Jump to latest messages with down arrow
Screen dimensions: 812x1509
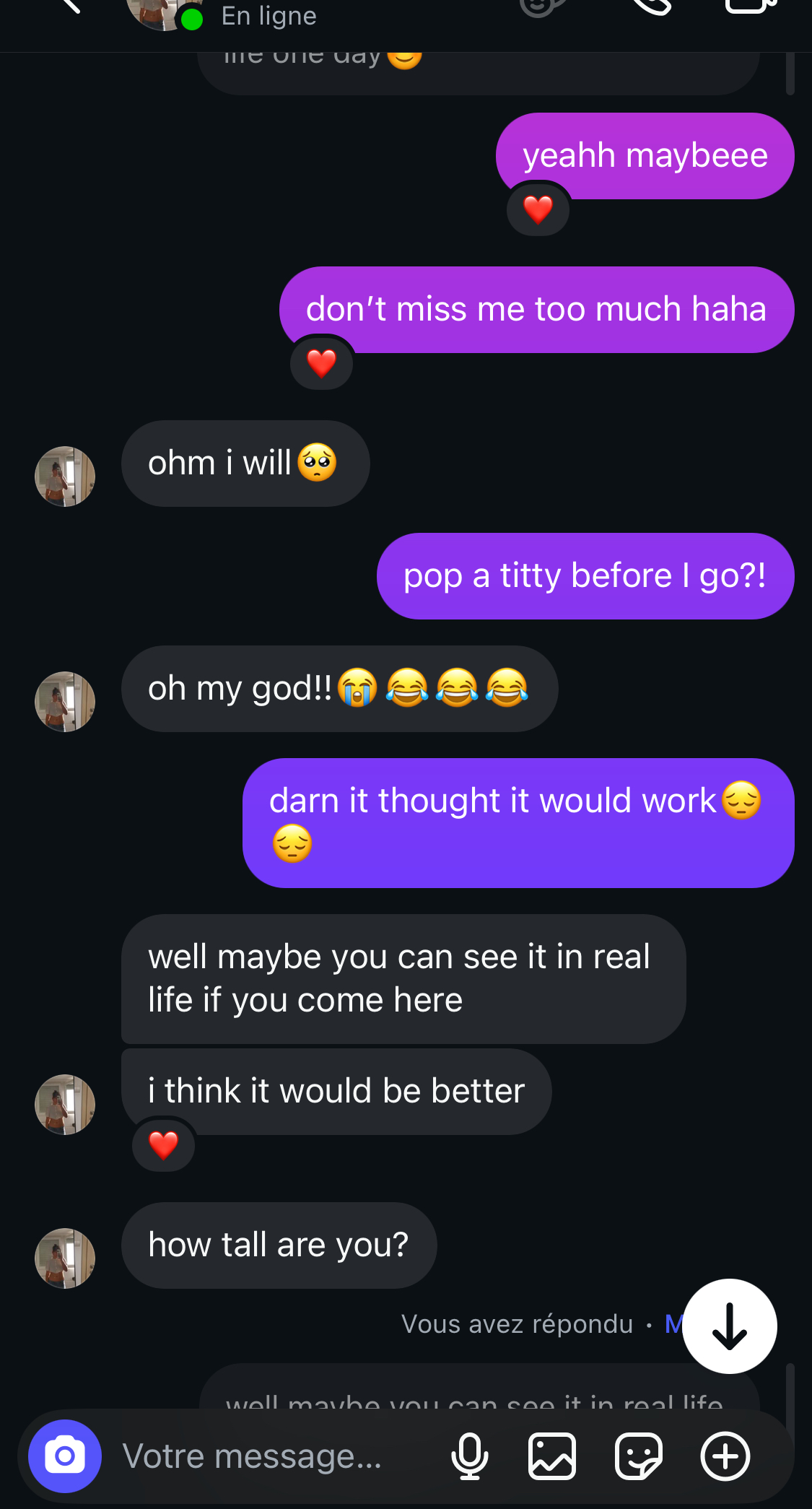point(729,1326)
